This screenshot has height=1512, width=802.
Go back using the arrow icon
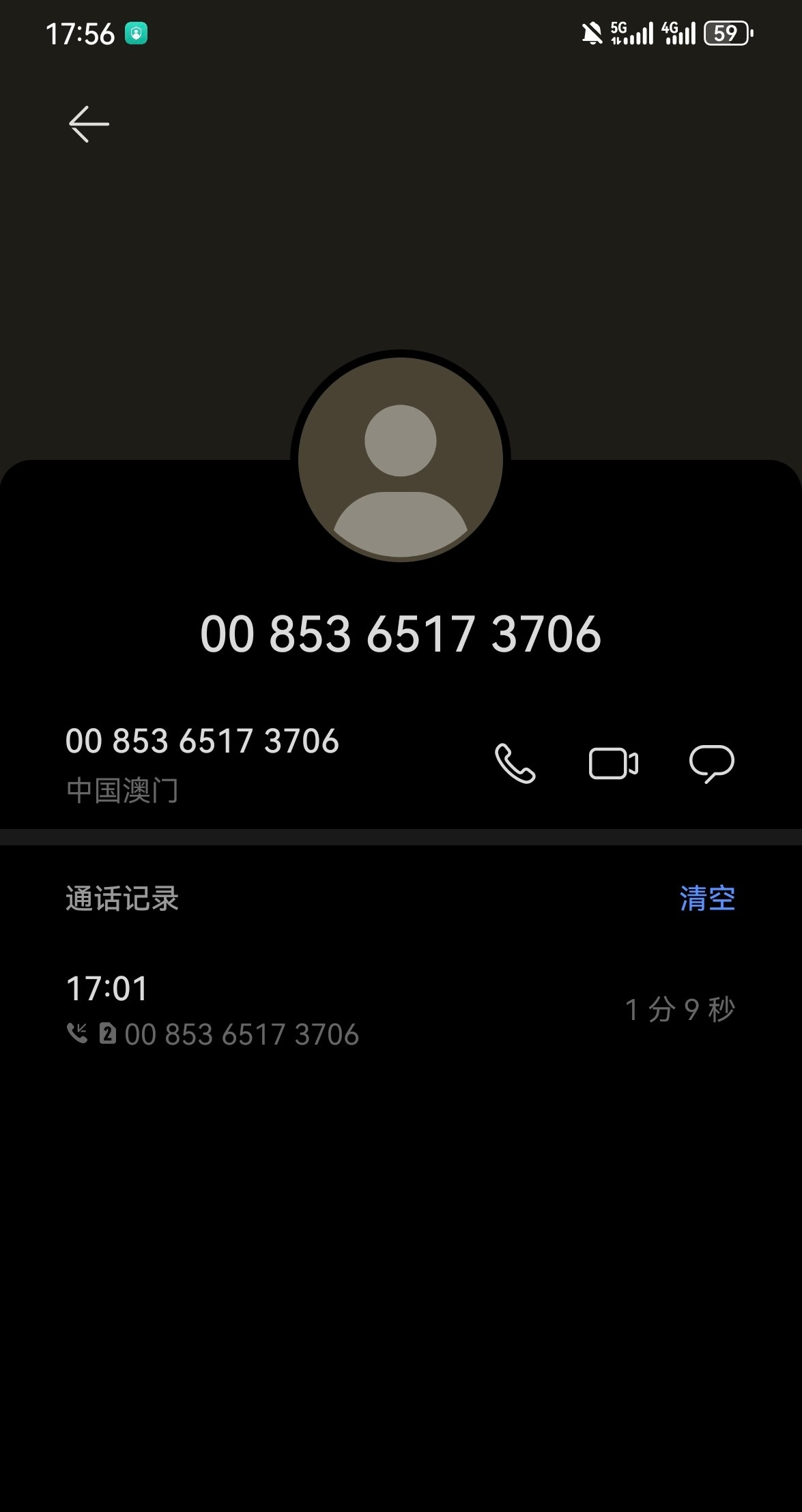click(x=89, y=123)
